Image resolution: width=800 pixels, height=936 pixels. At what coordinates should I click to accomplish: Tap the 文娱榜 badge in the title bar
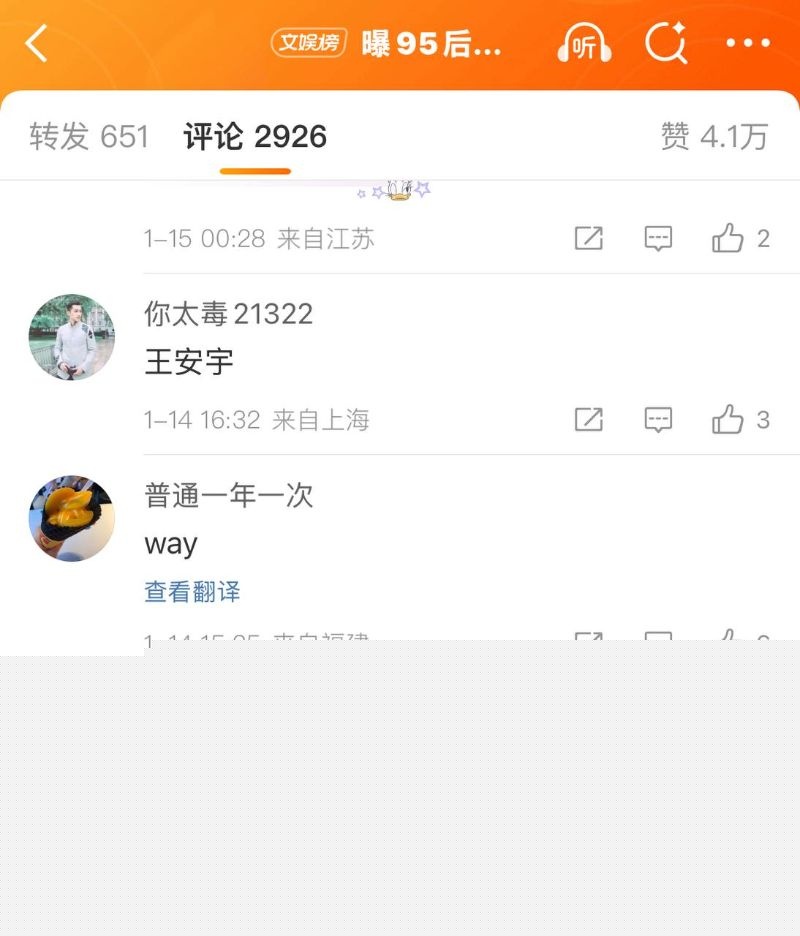[311, 44]
